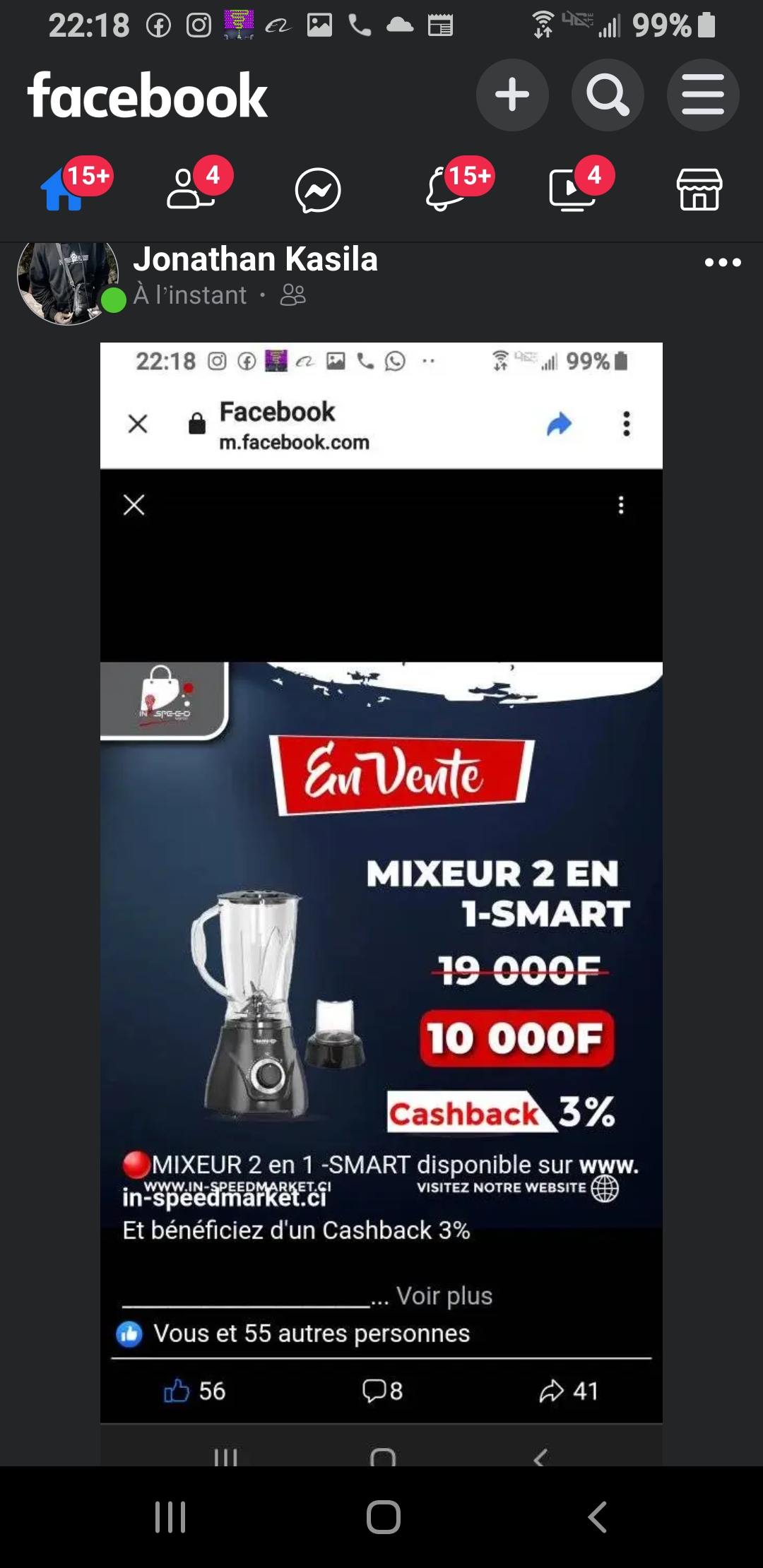Go to the home screen
Image resolution: width=763 pixels, height=1568 pixels.
click(384, 1516)
